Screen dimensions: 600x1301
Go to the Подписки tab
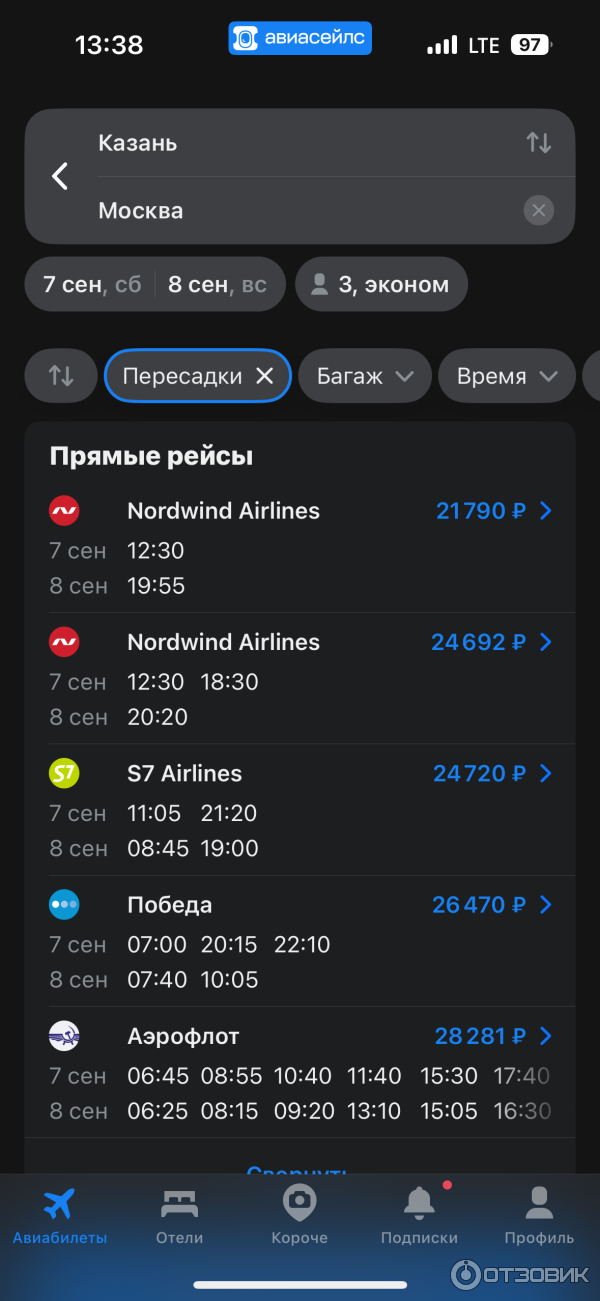419,1215
